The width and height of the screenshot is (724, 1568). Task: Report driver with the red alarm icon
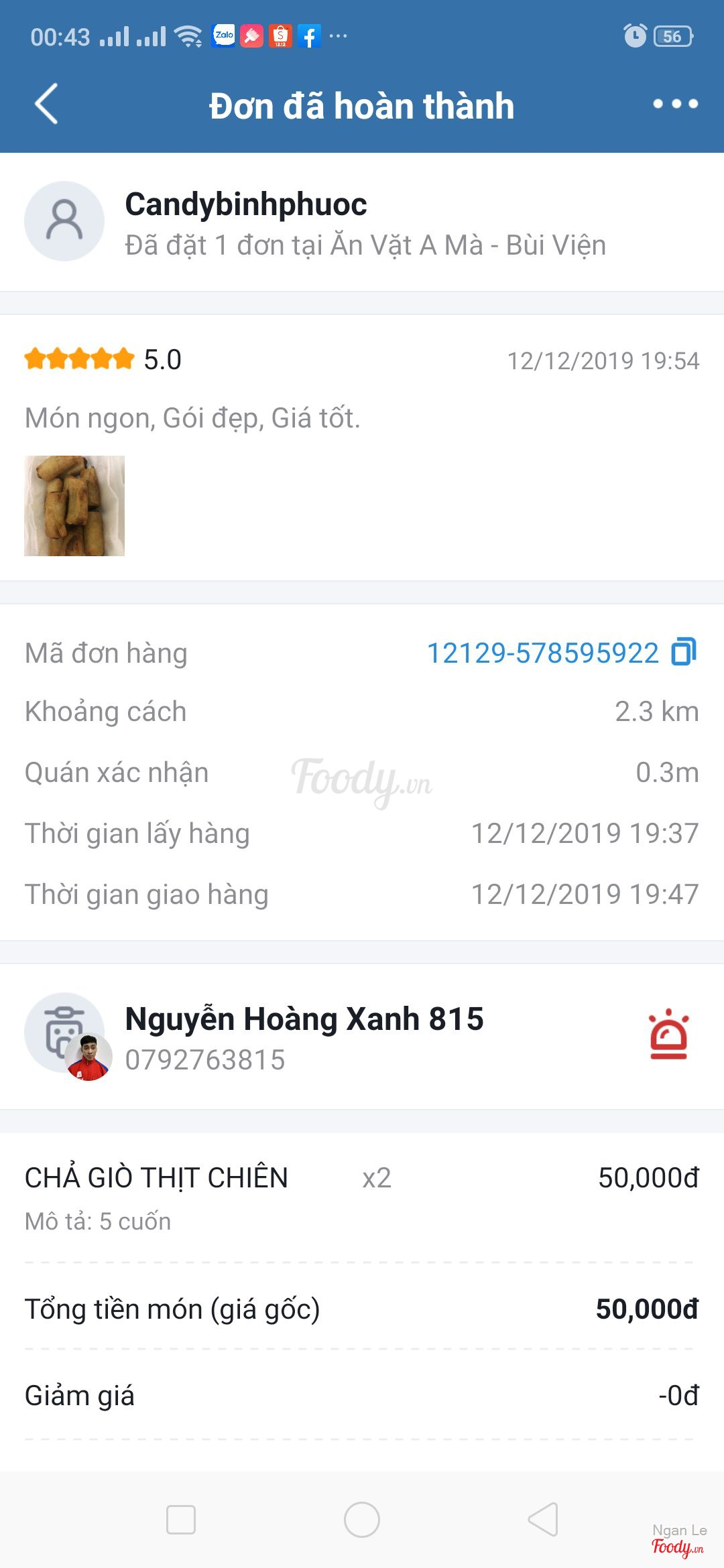(x=668, y=1034)
